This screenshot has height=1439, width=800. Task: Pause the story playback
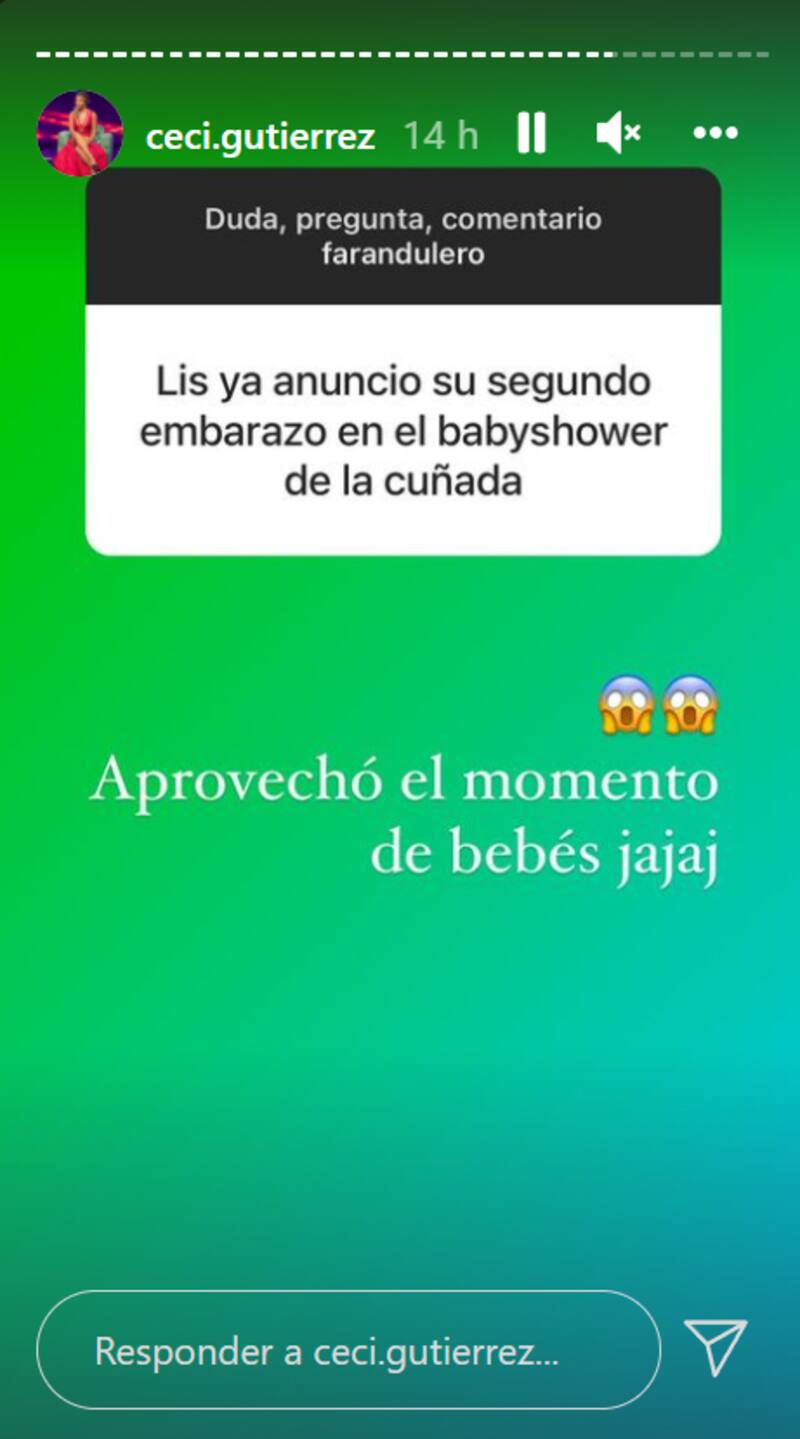(x=531, y=133)
